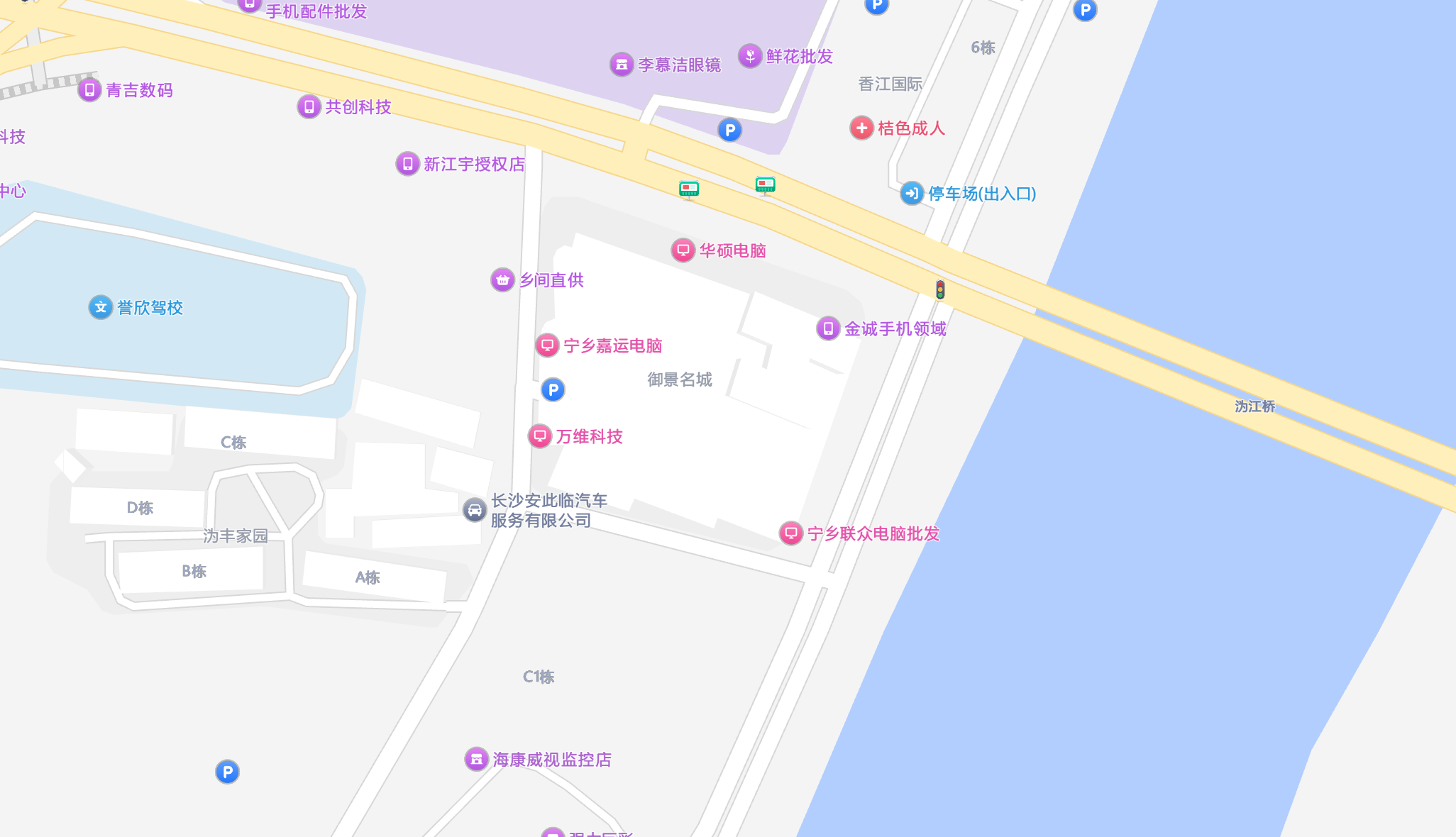Tap the 乡间直供 shop marker
This screenshot has width=1456, height=837.
tap(503, 280)
